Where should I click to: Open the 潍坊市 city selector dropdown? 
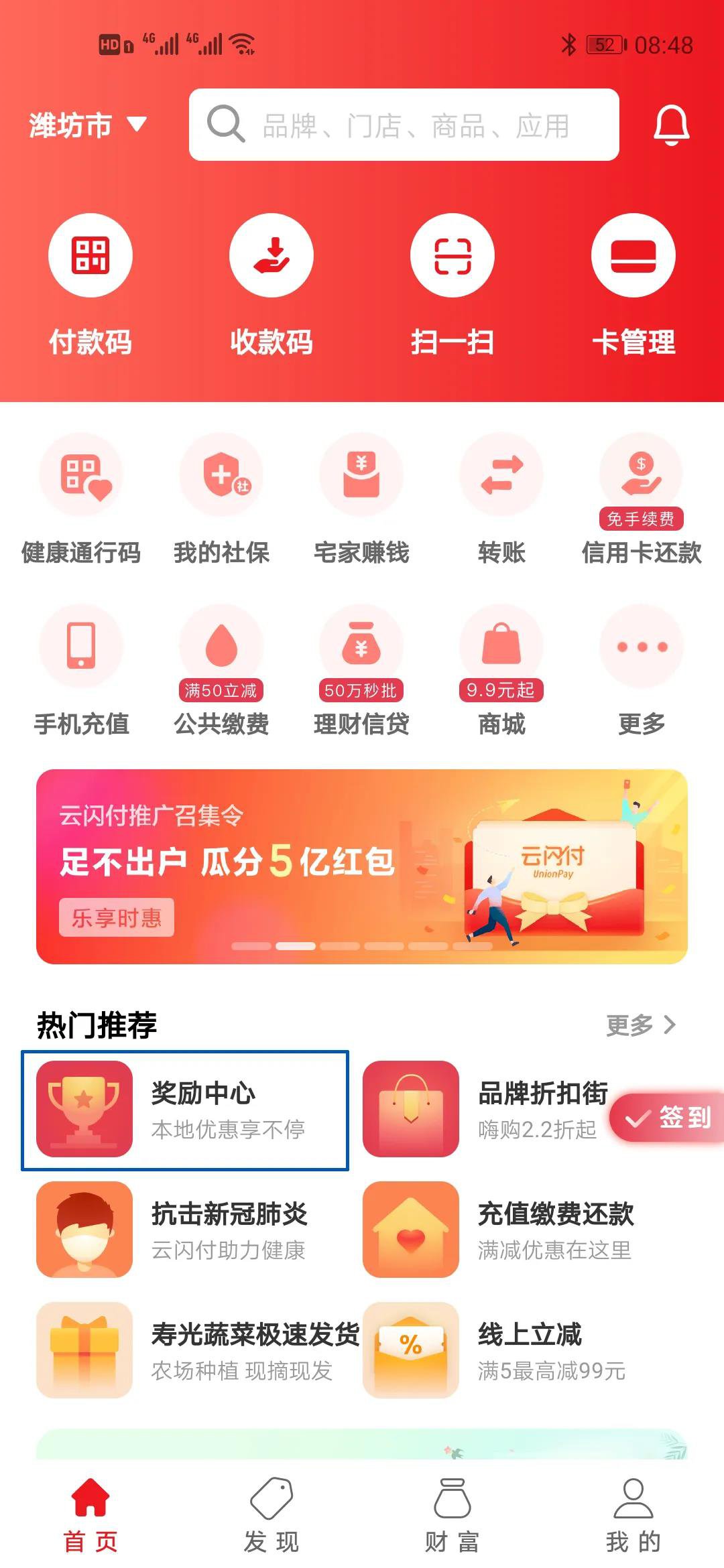[87, 125]
